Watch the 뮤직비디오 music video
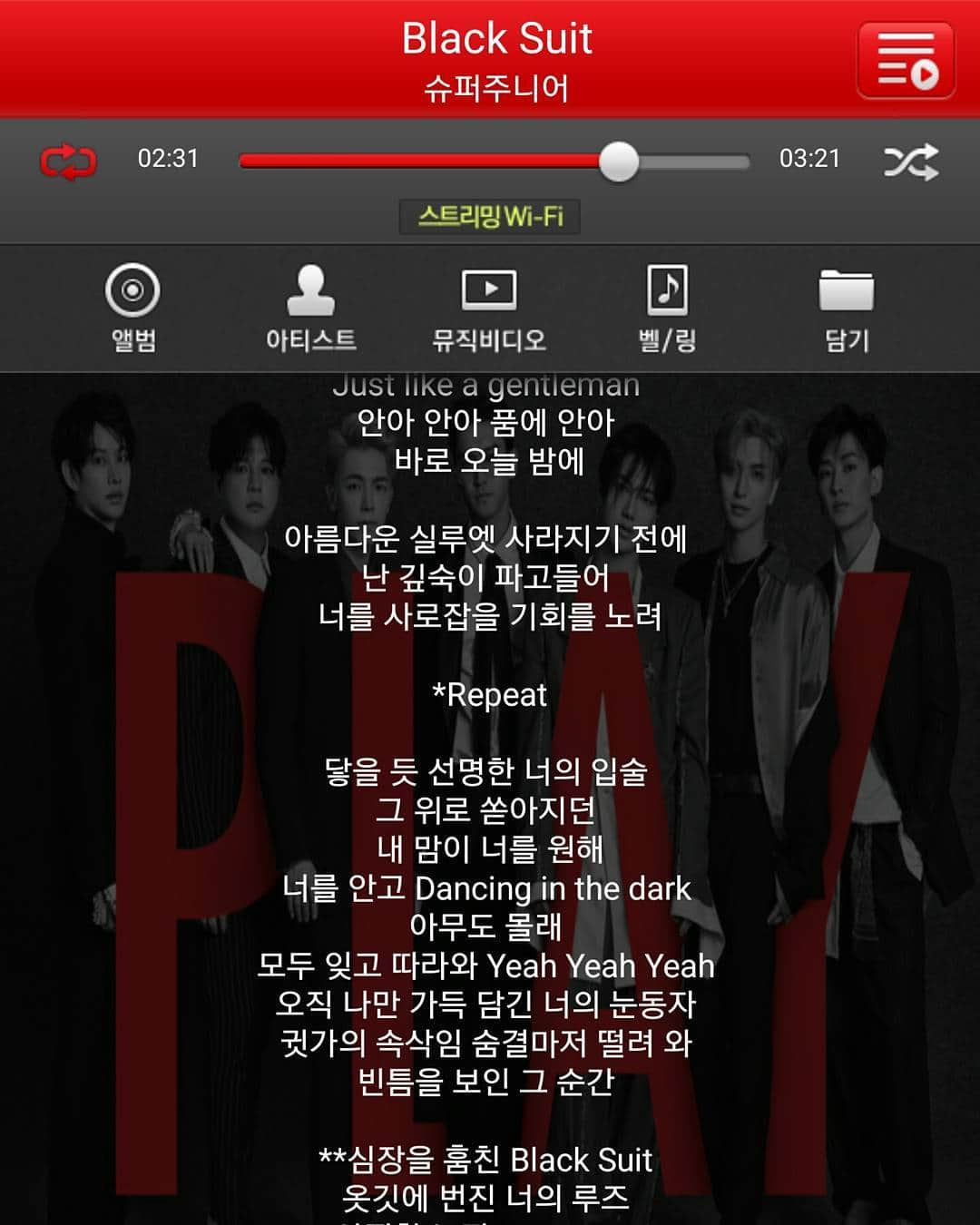This screenshot has width=980, height=1225. pos(489,309)
